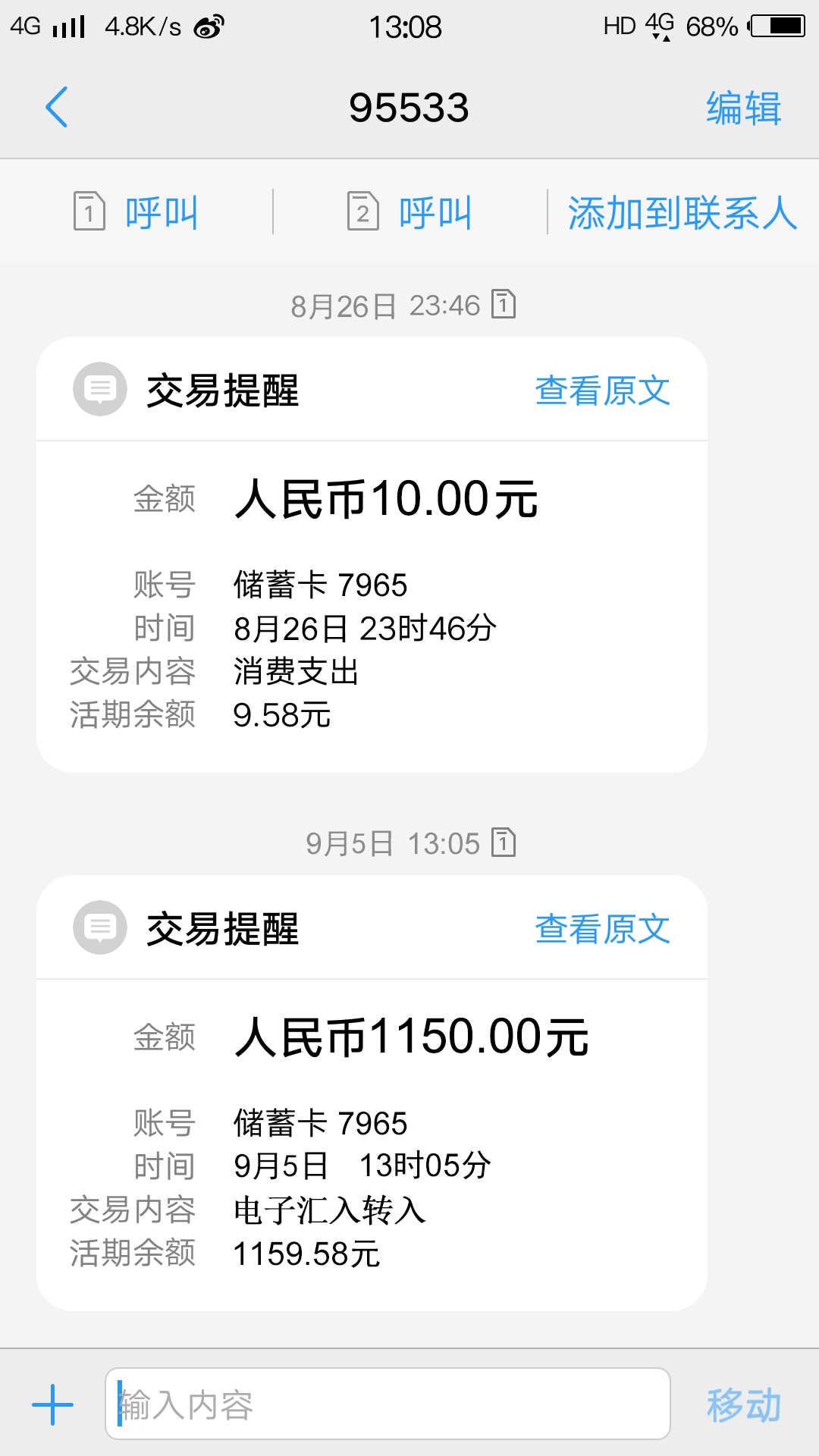The height and width of the screenshot is (1456, 819).
Task: Open the plus attachment button
Action: 53,1404
